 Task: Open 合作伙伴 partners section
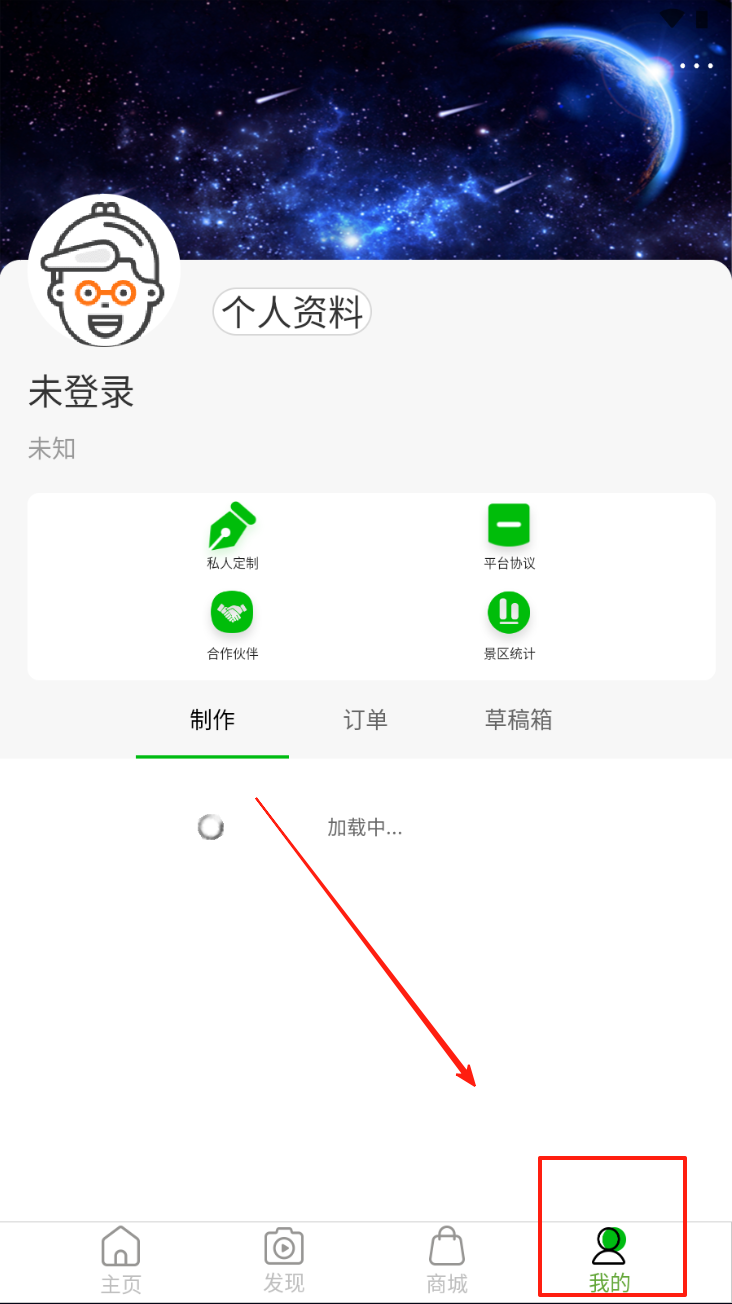click(232, 625)
